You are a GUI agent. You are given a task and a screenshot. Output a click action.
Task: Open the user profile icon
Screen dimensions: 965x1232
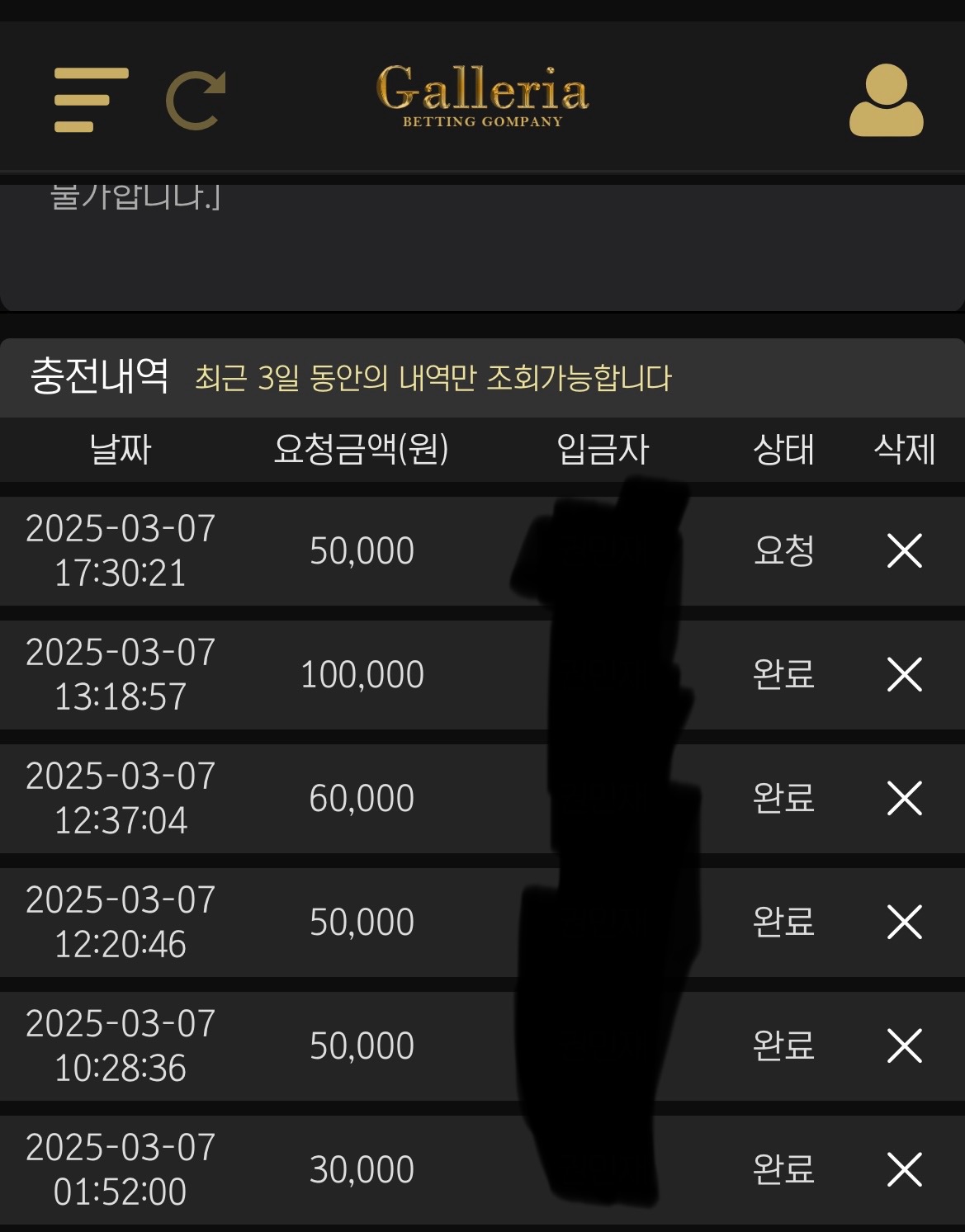[886, 100]
